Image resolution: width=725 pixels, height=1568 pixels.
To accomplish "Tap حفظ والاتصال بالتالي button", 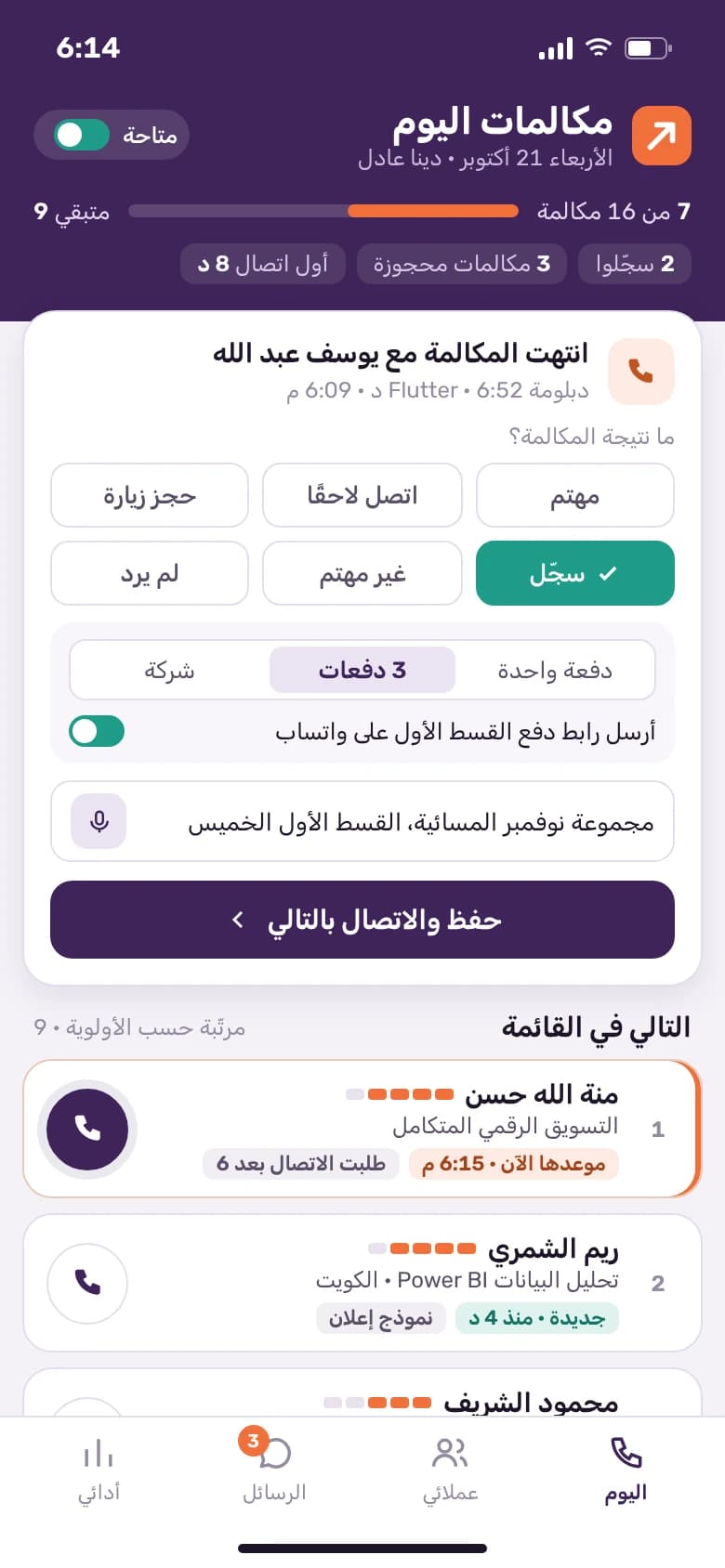I will 362,920.
